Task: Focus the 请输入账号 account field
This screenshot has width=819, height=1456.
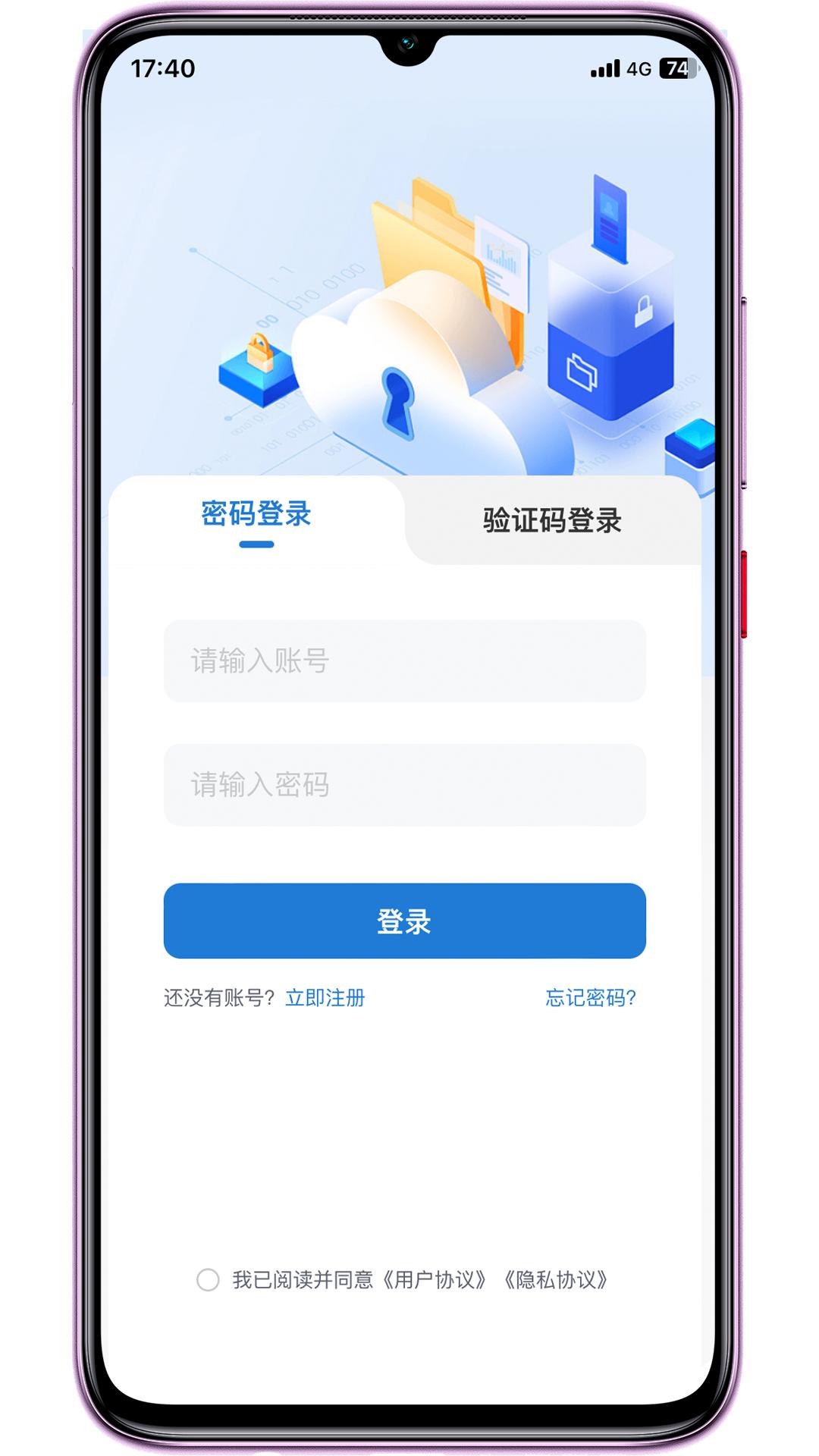Action: coord(404,661)
